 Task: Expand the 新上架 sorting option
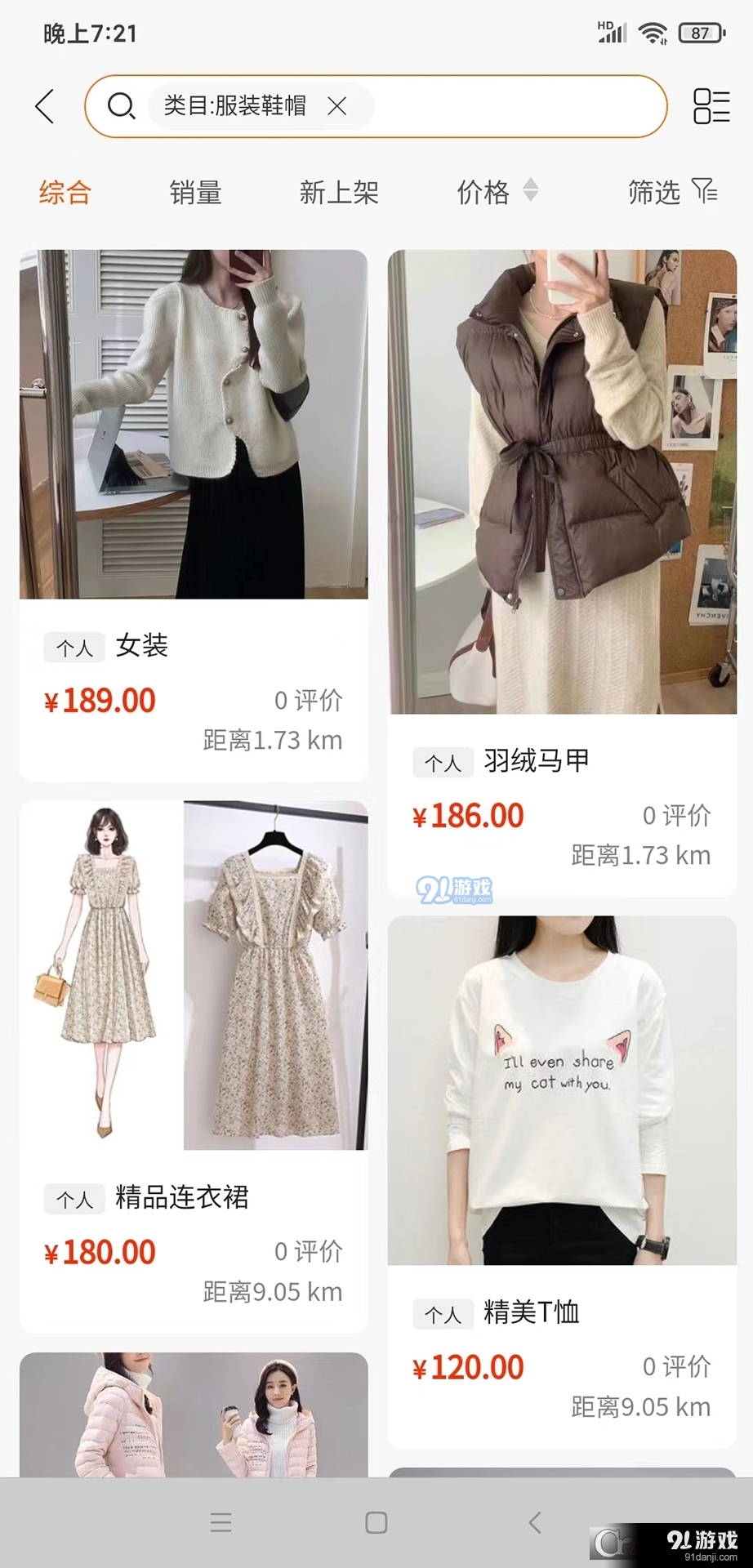(339, 193)
